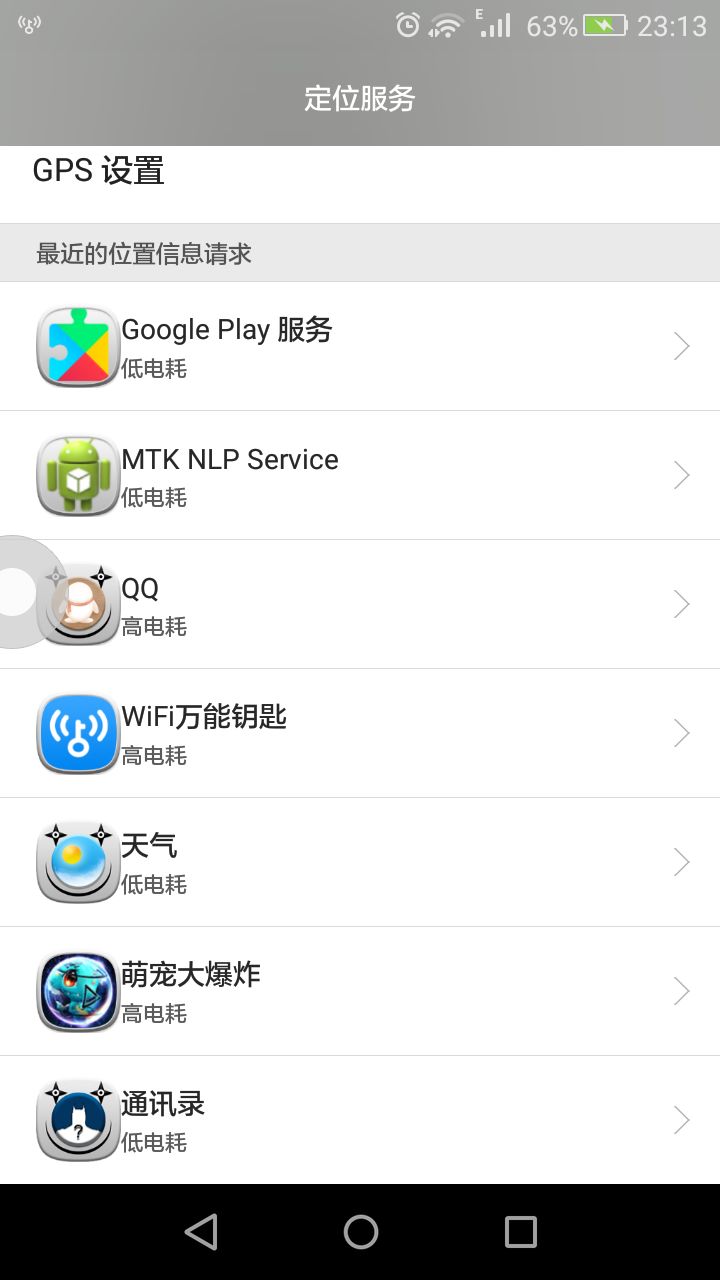This screenshot has height=1280, width=720.
Task: Tap the 定位服务 title bar
Action: [x=360, y=99]
